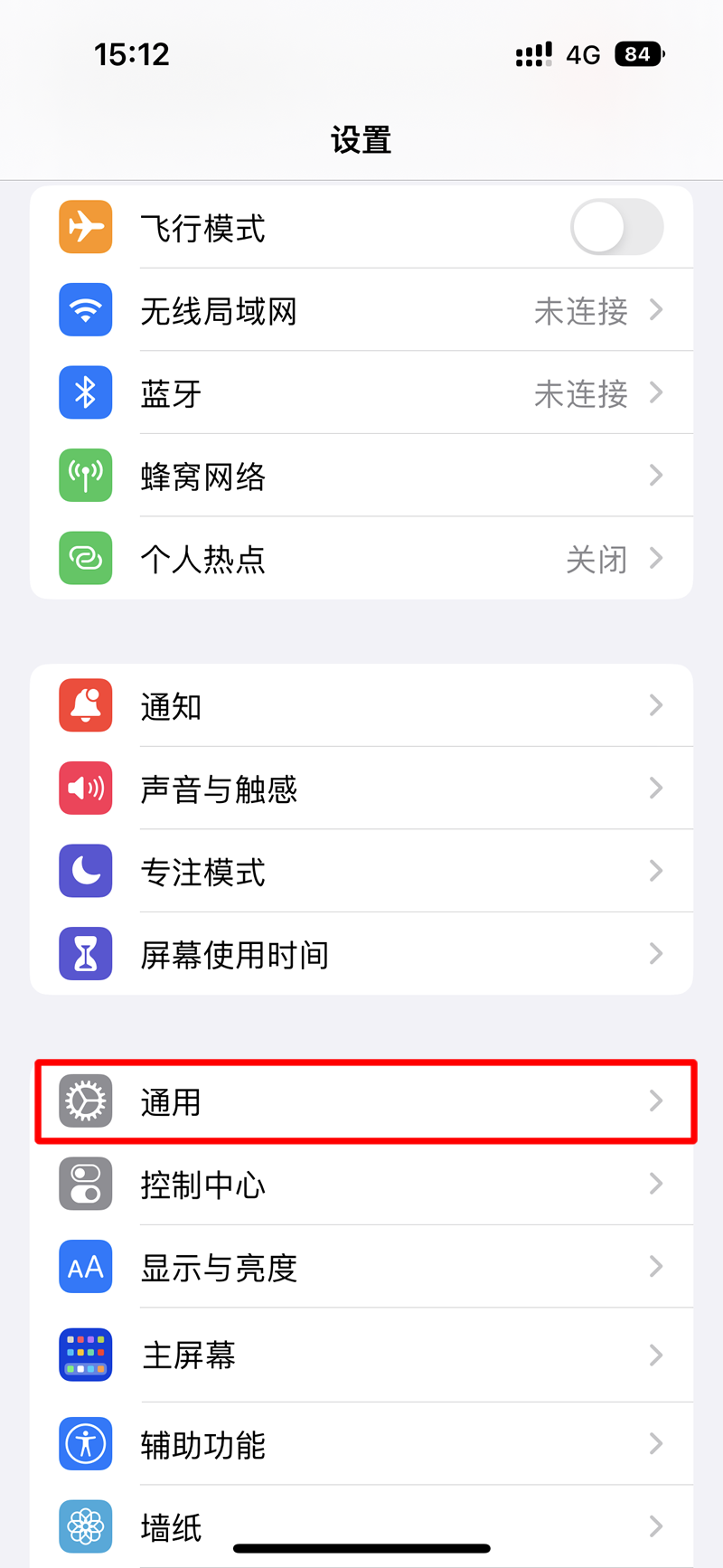
Task: Open 辅助功能 accessibility settings
Action: (361, 1444)
